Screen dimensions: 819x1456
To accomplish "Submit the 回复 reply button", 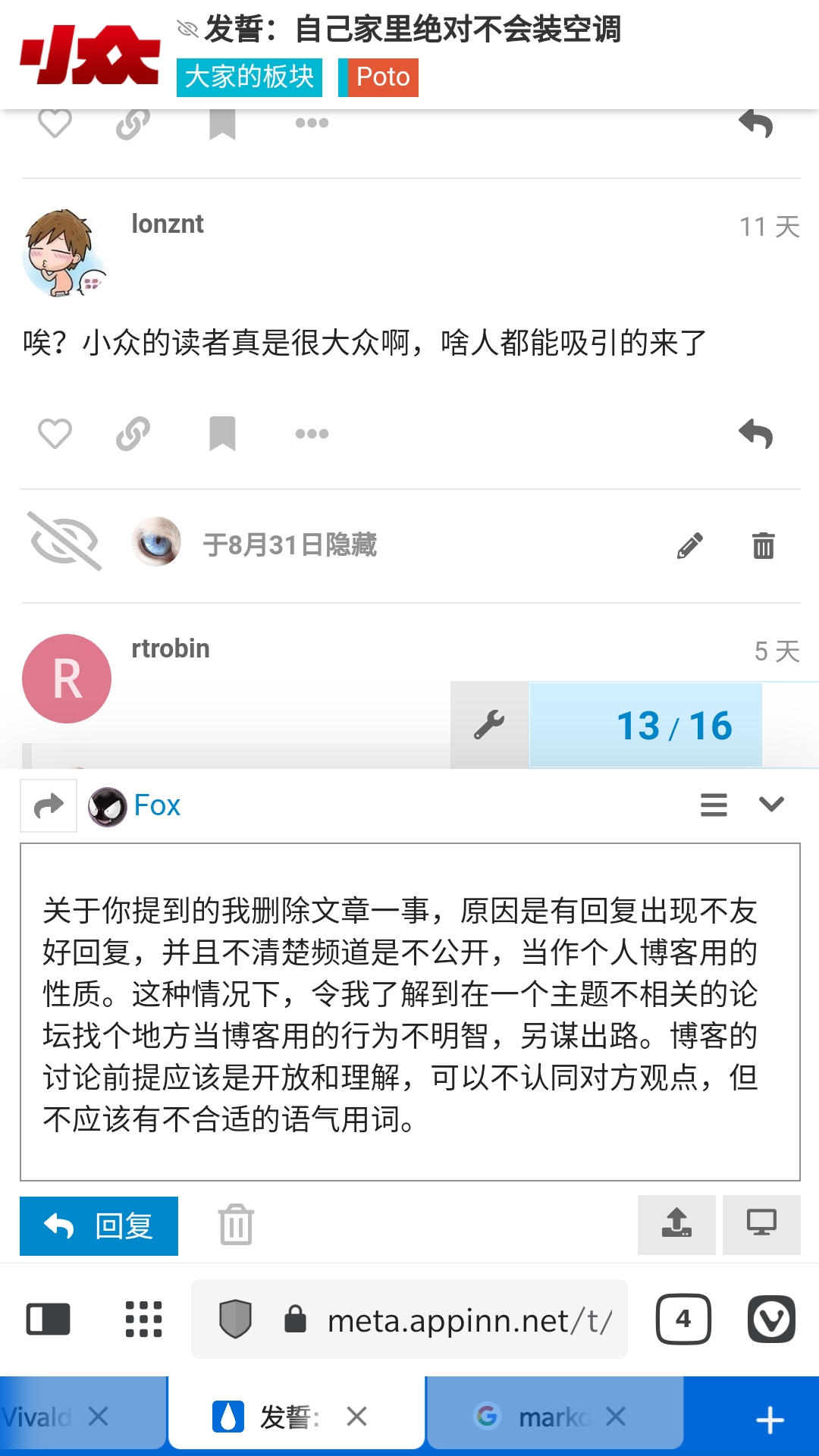I will (x=99, y=1226).
